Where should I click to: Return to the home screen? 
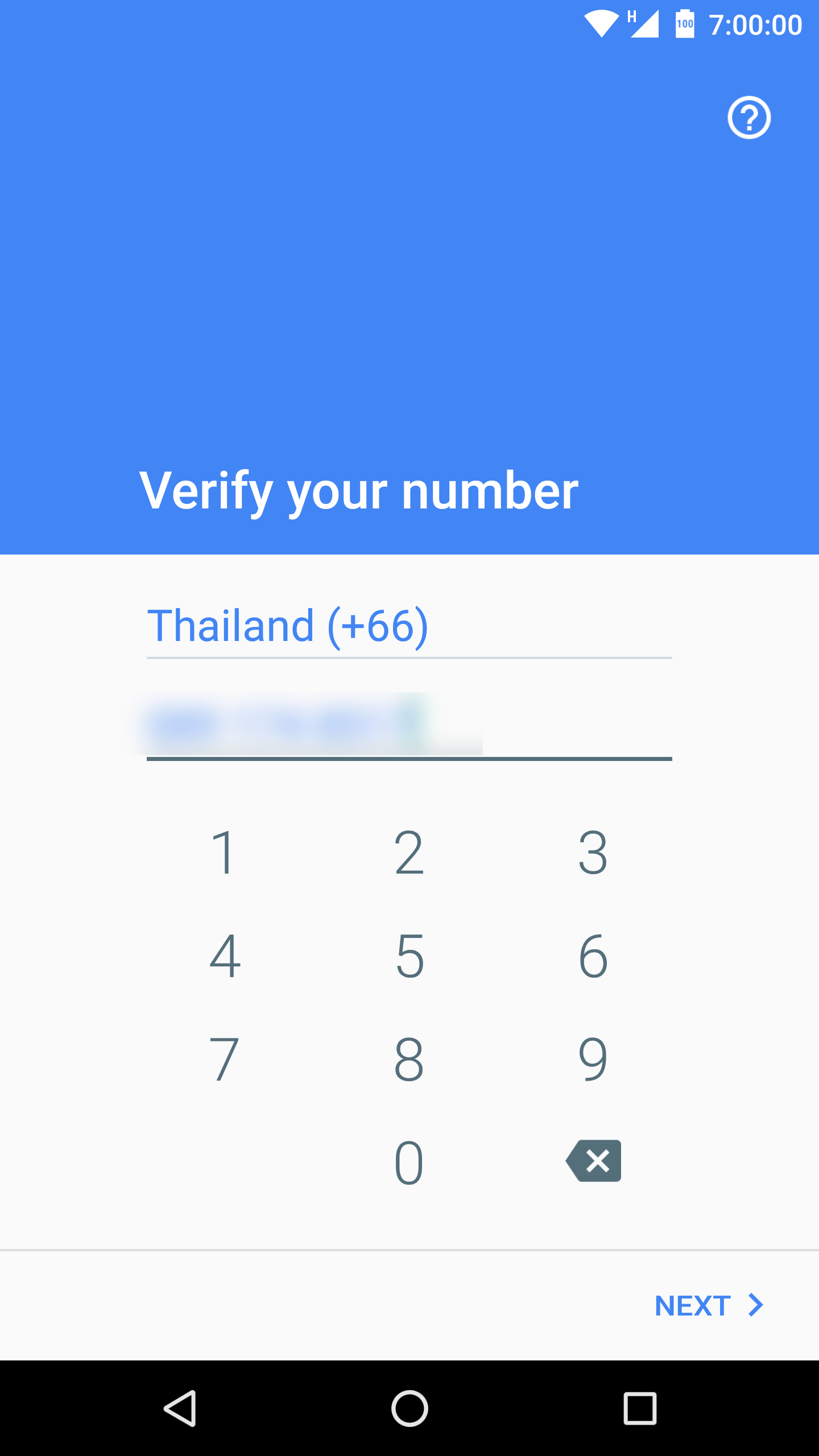point(409,1408)
